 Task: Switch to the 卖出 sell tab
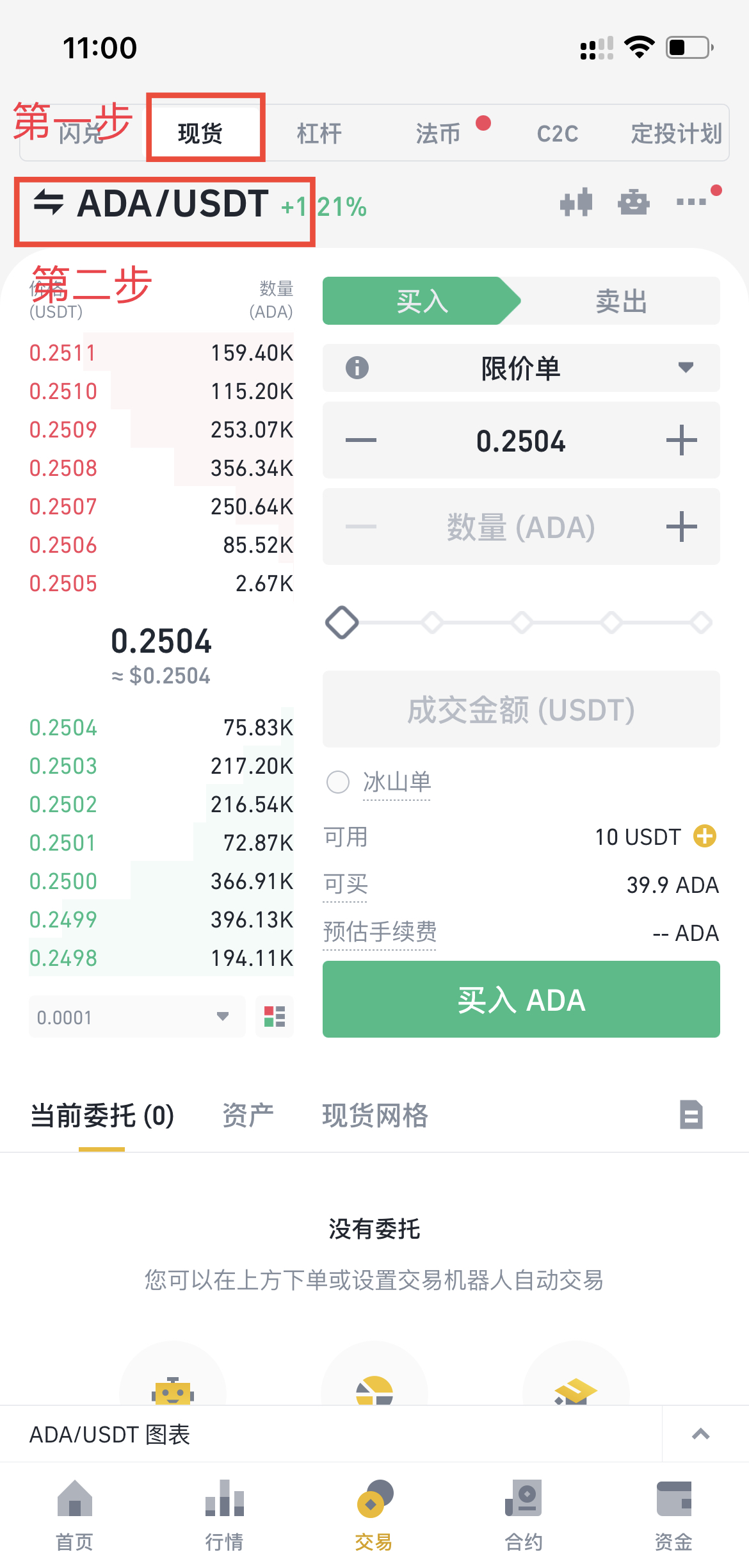[621, 301]
